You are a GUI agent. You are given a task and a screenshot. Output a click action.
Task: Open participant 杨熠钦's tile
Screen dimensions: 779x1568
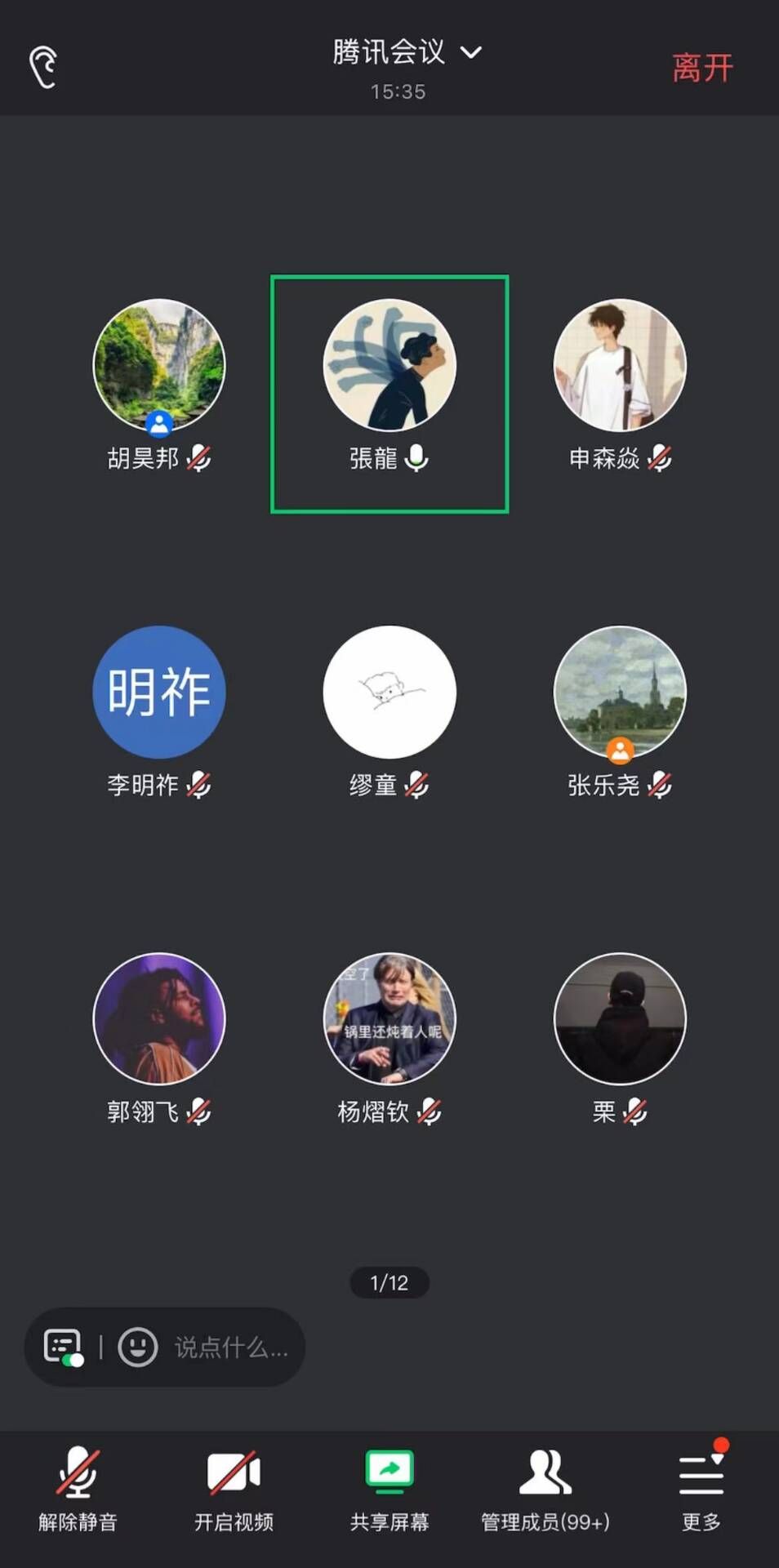tap(389, 1018)
